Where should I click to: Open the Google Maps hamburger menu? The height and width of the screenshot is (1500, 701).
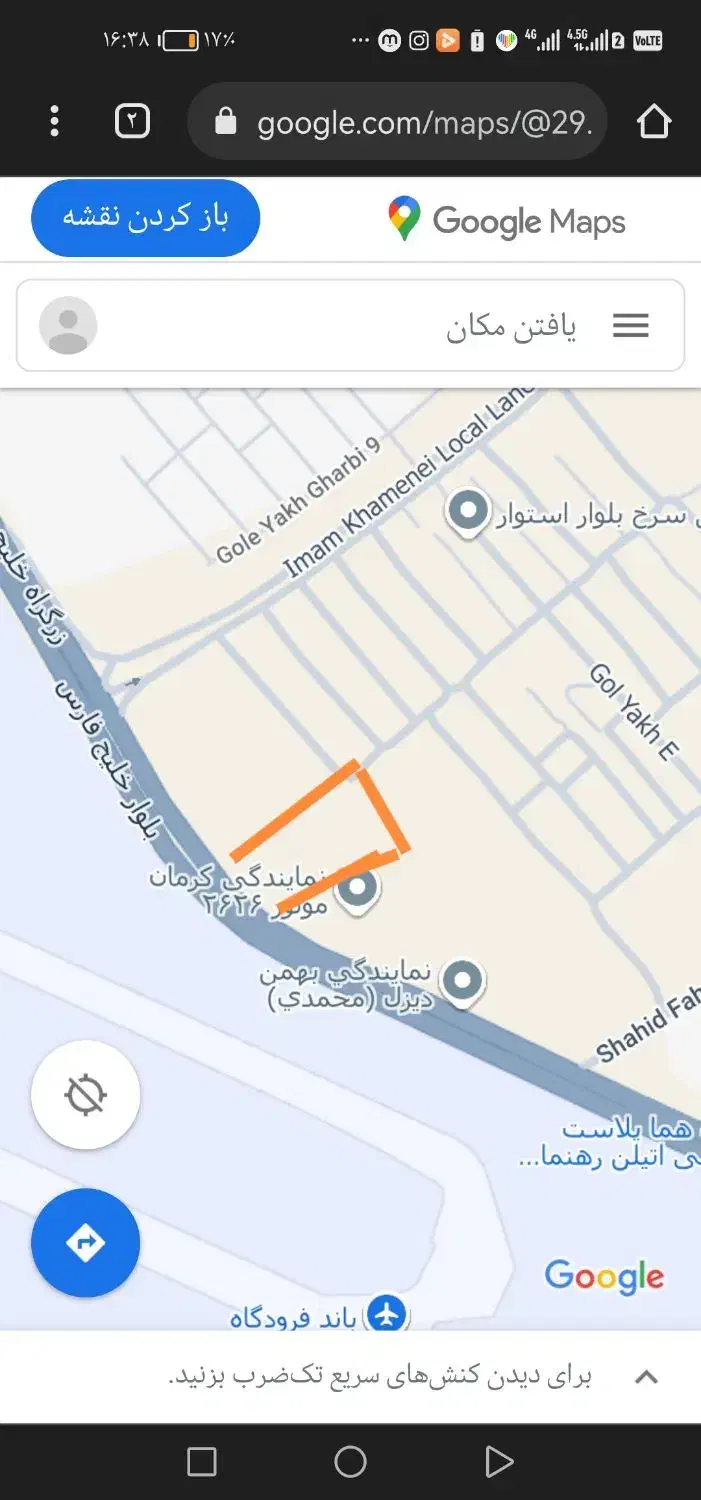pyautogui.click(x=630, y=325)
